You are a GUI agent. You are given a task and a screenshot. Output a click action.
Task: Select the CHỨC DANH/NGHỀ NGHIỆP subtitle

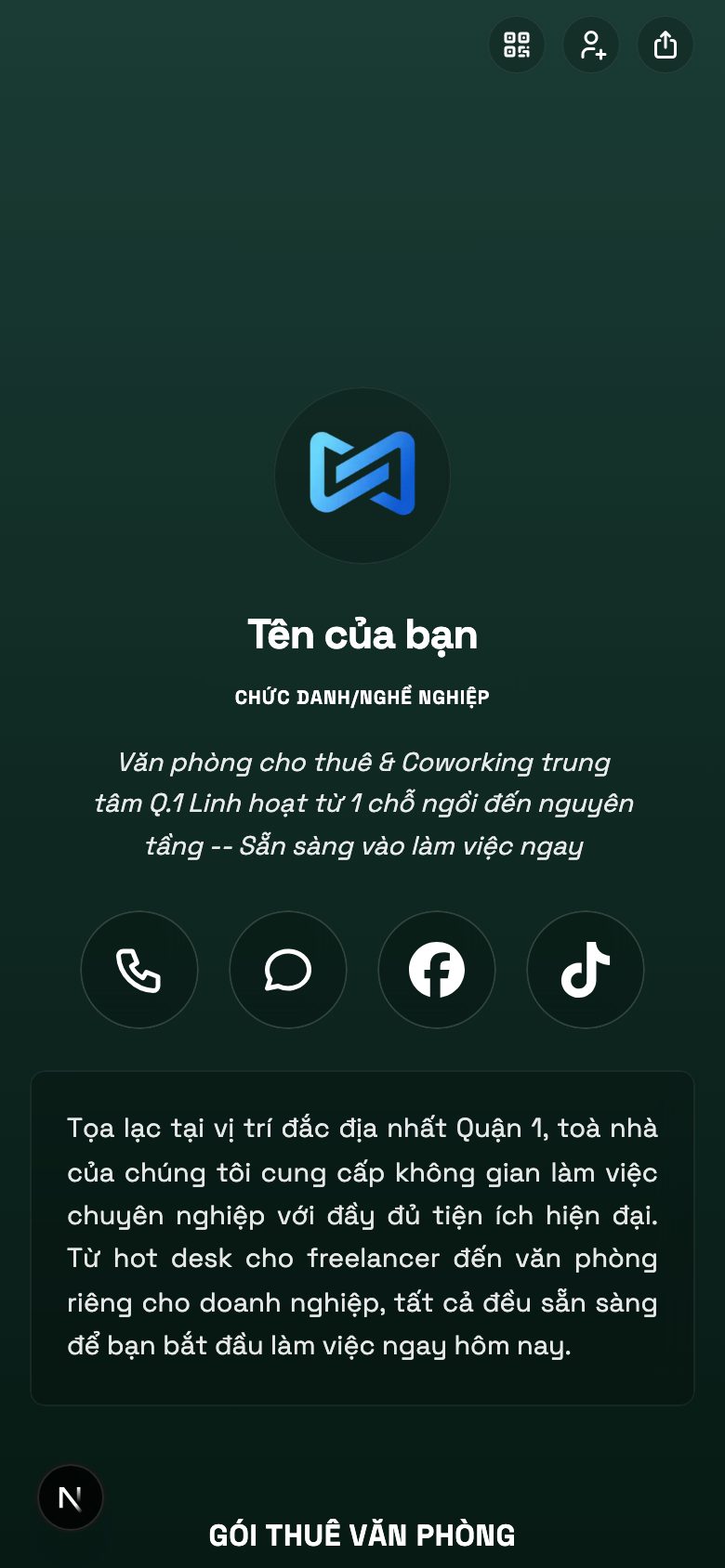point(362,697)
